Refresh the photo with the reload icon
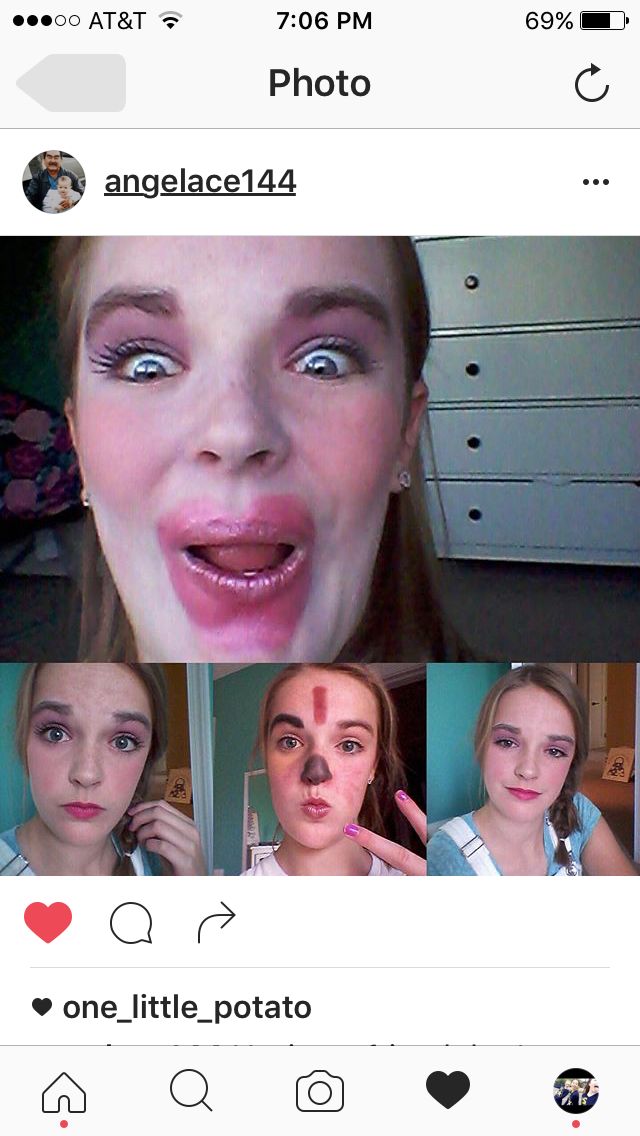640x1136 pixels. pyautogui.click(x=591, y=84)
